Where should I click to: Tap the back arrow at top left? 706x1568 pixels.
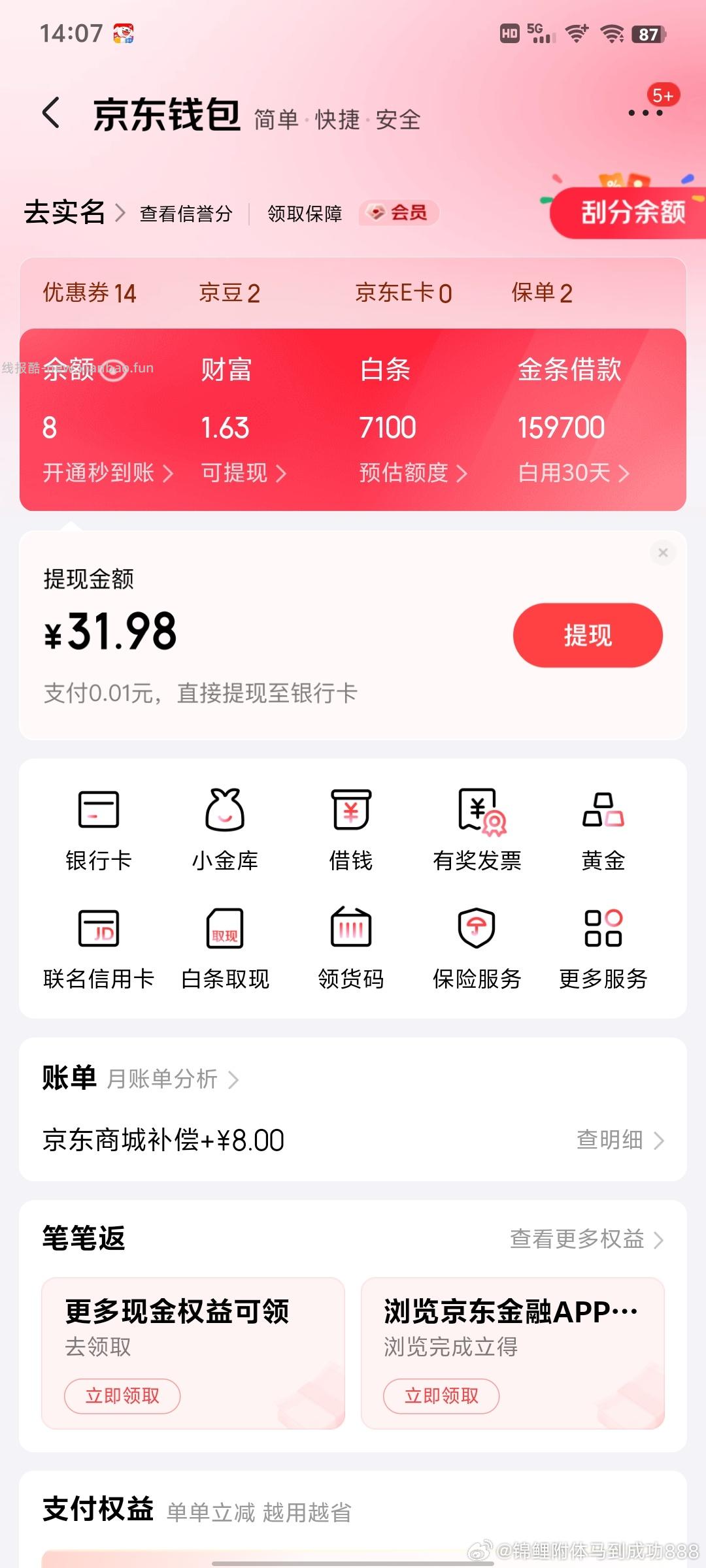(51, 112)
